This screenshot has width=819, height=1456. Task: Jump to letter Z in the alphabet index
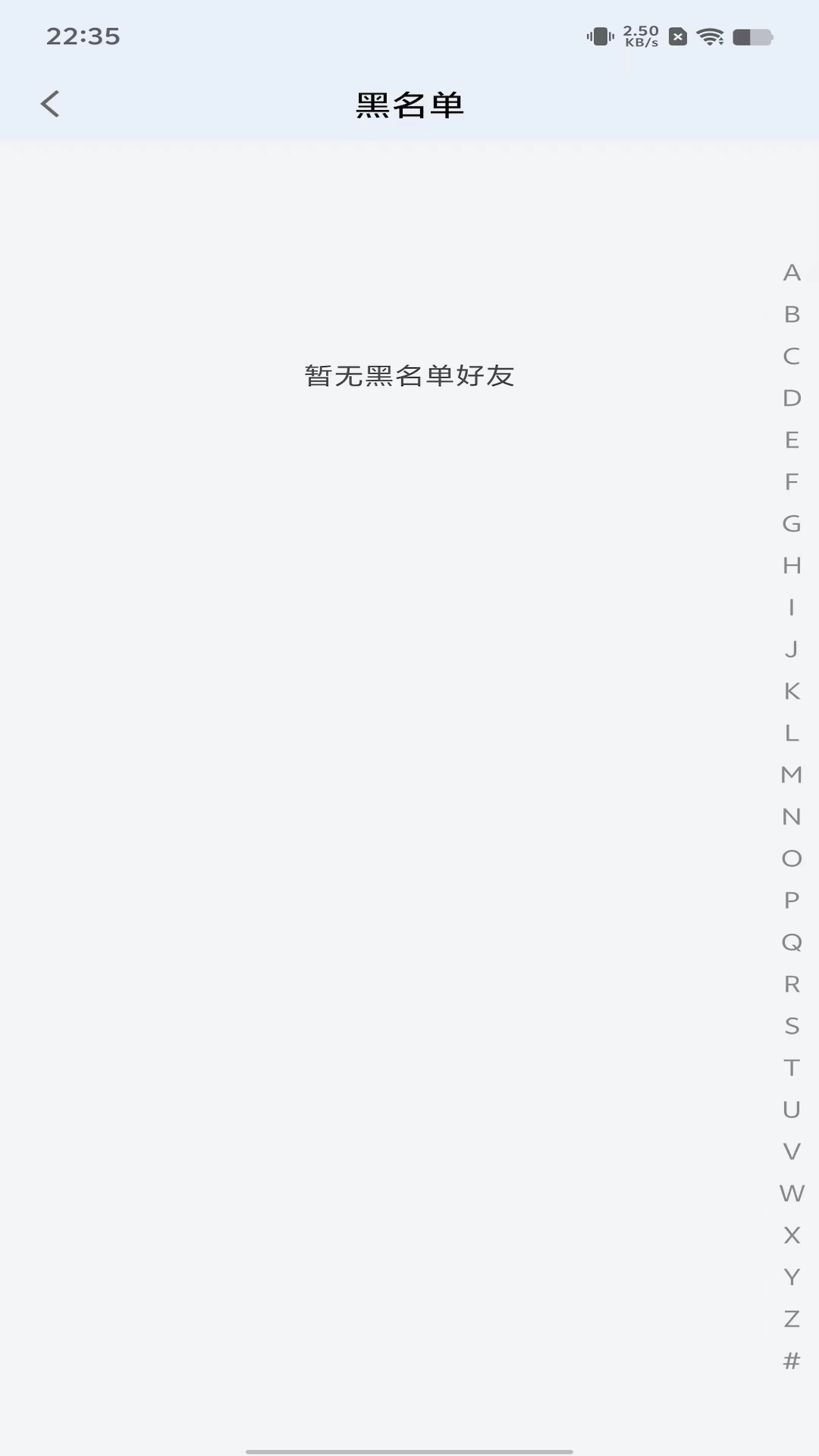point(792,1318)
